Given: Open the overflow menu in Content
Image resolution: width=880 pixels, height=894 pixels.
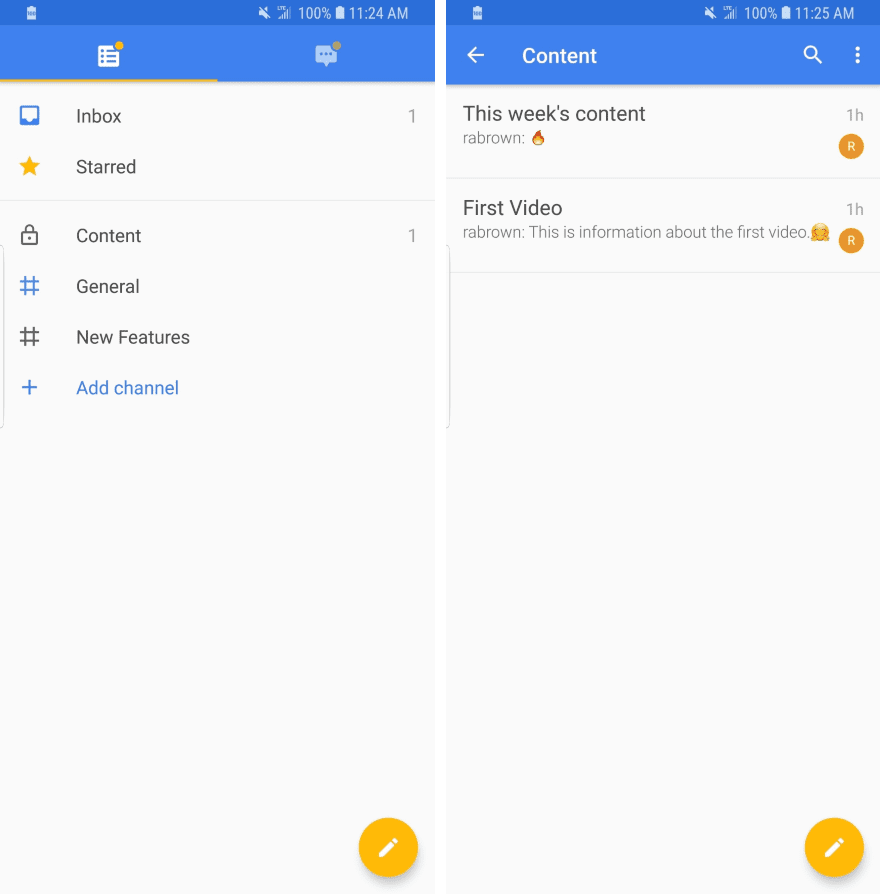Looking at the screenshot, I should pyautogui.click(x=857, y=56).
